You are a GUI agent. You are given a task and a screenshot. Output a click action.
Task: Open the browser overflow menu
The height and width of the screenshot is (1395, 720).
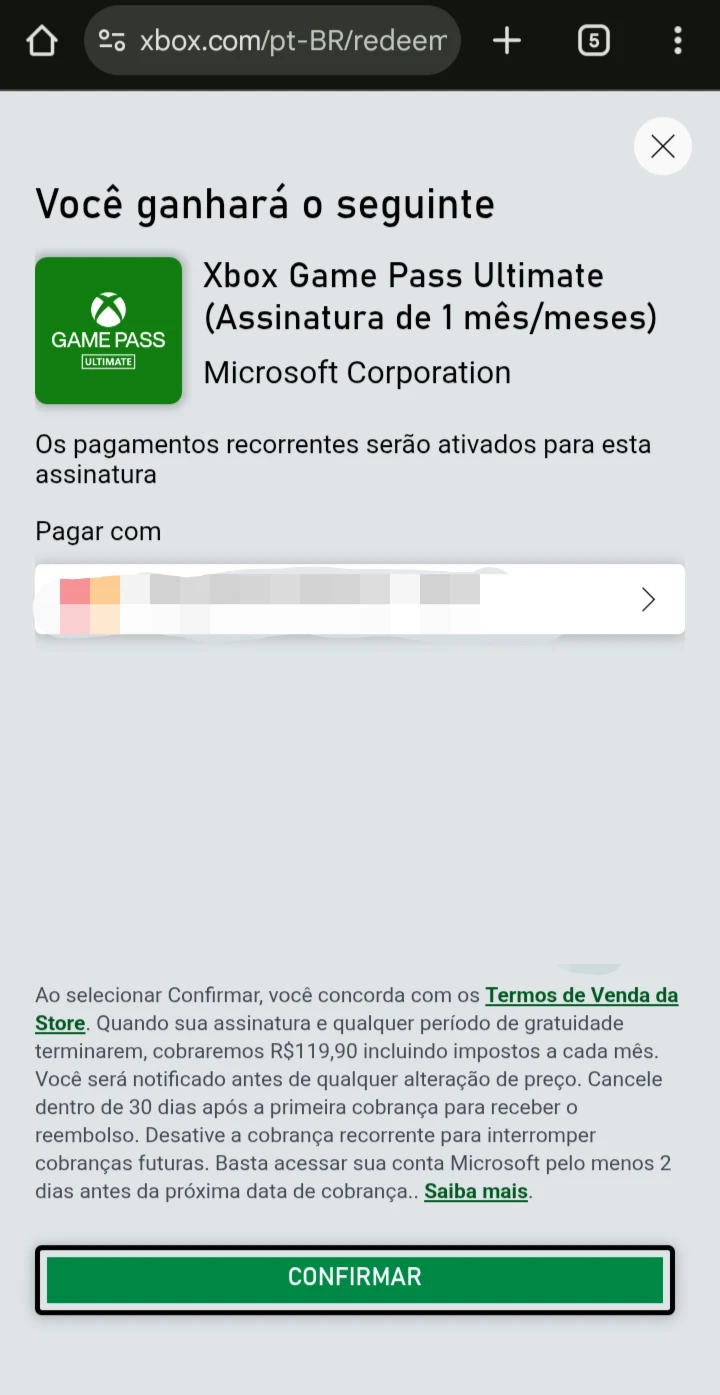tap(678, 41)
